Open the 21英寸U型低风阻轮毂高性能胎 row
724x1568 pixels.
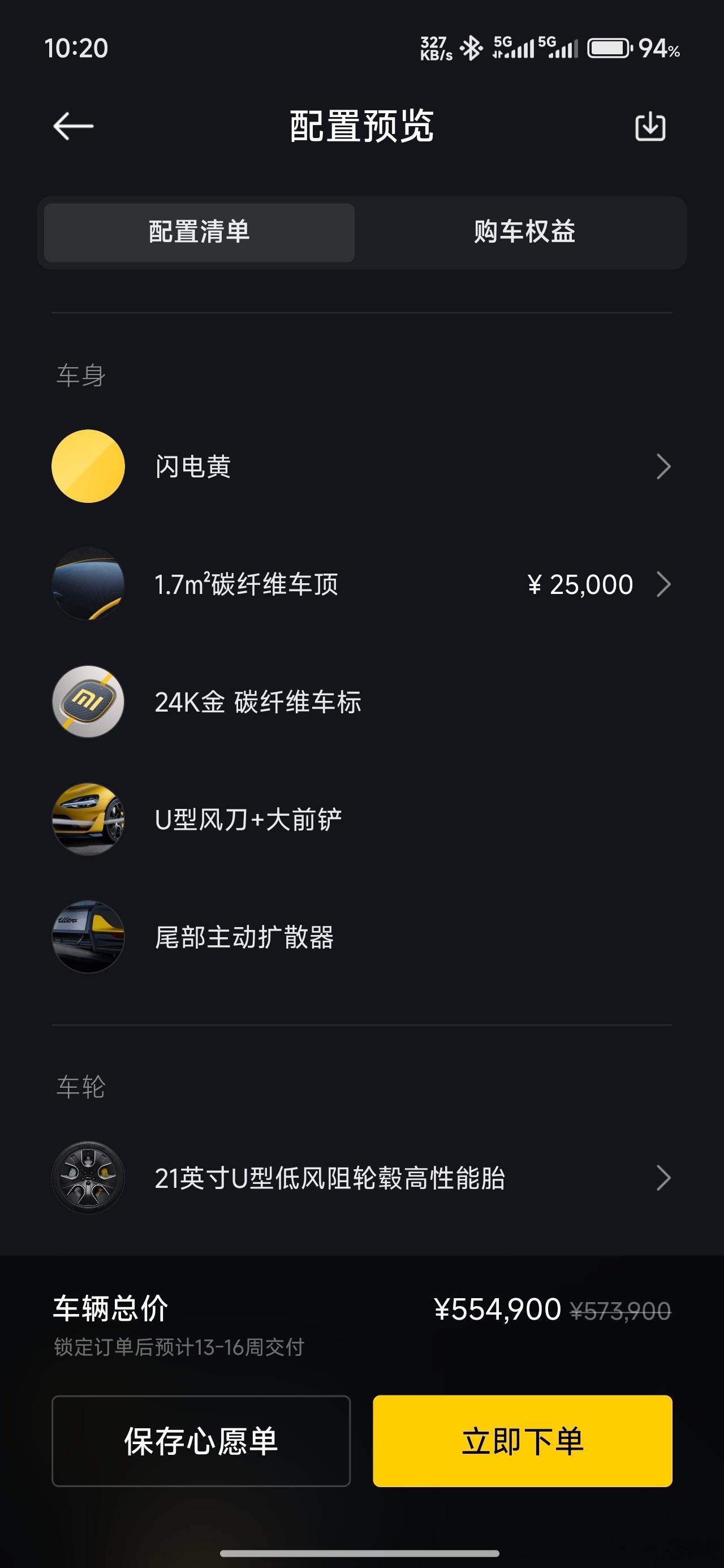[x=361, y=1178]
